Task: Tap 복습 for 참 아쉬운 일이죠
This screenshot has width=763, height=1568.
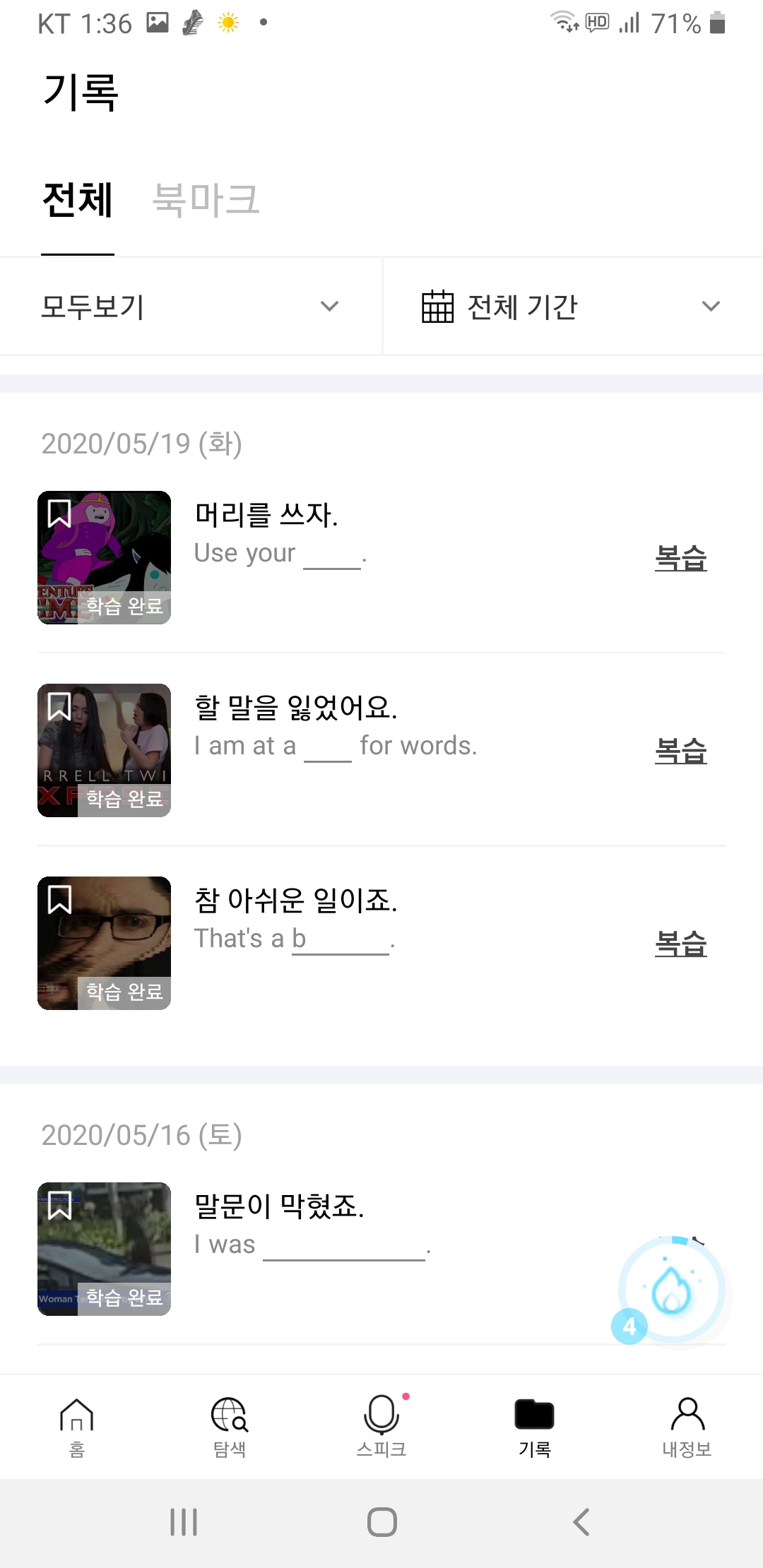Action: pos(680,944)
